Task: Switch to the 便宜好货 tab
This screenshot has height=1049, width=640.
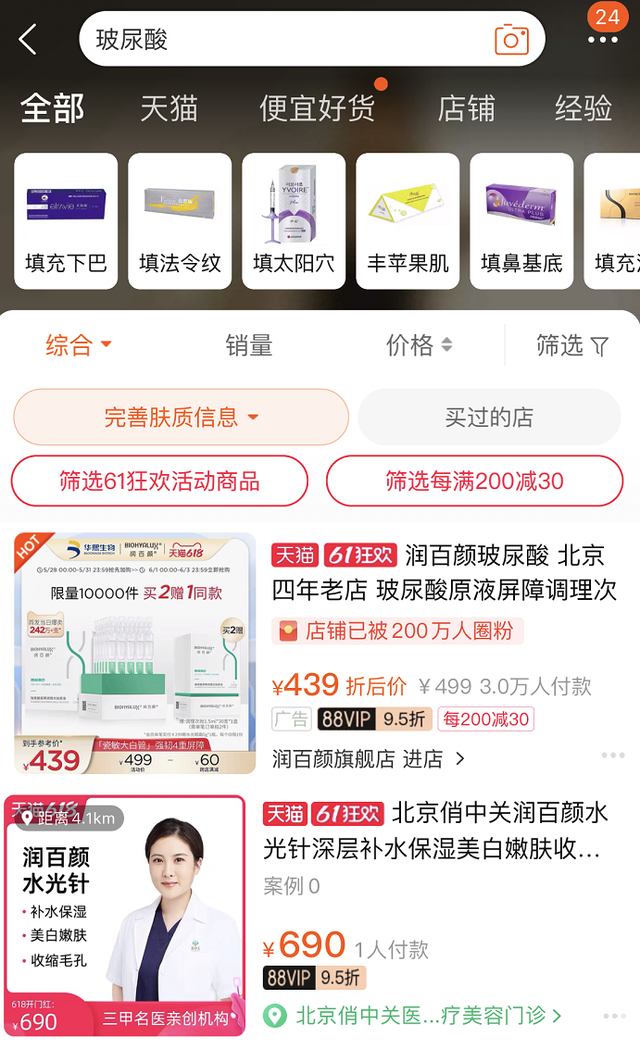Action: pos(317,108)
